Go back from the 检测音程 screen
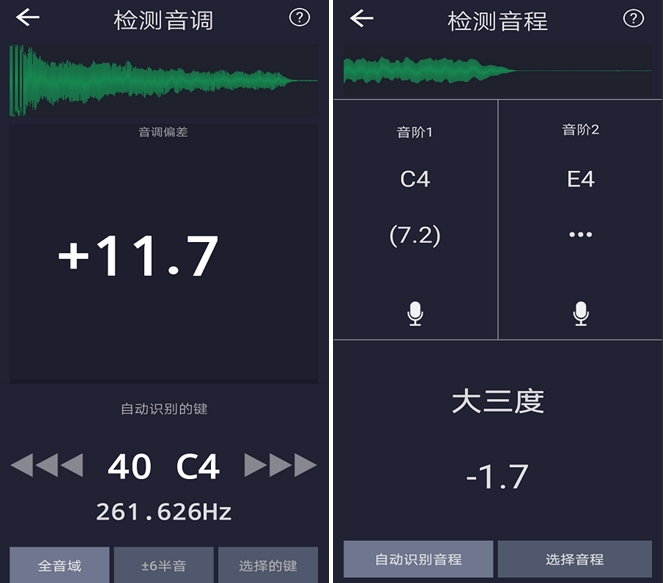 click(x=362, y=18)
